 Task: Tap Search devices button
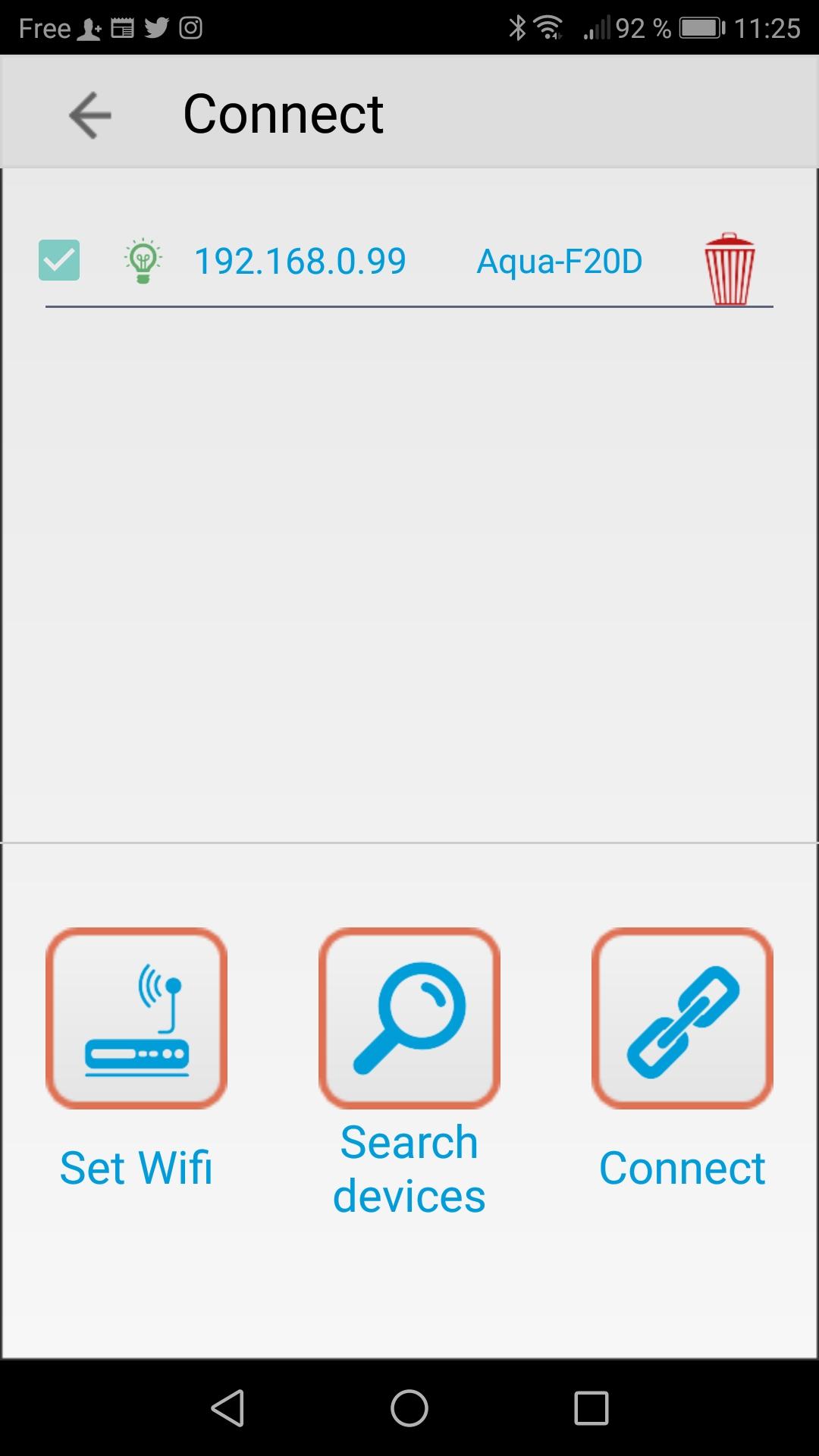coord(409,1018)
